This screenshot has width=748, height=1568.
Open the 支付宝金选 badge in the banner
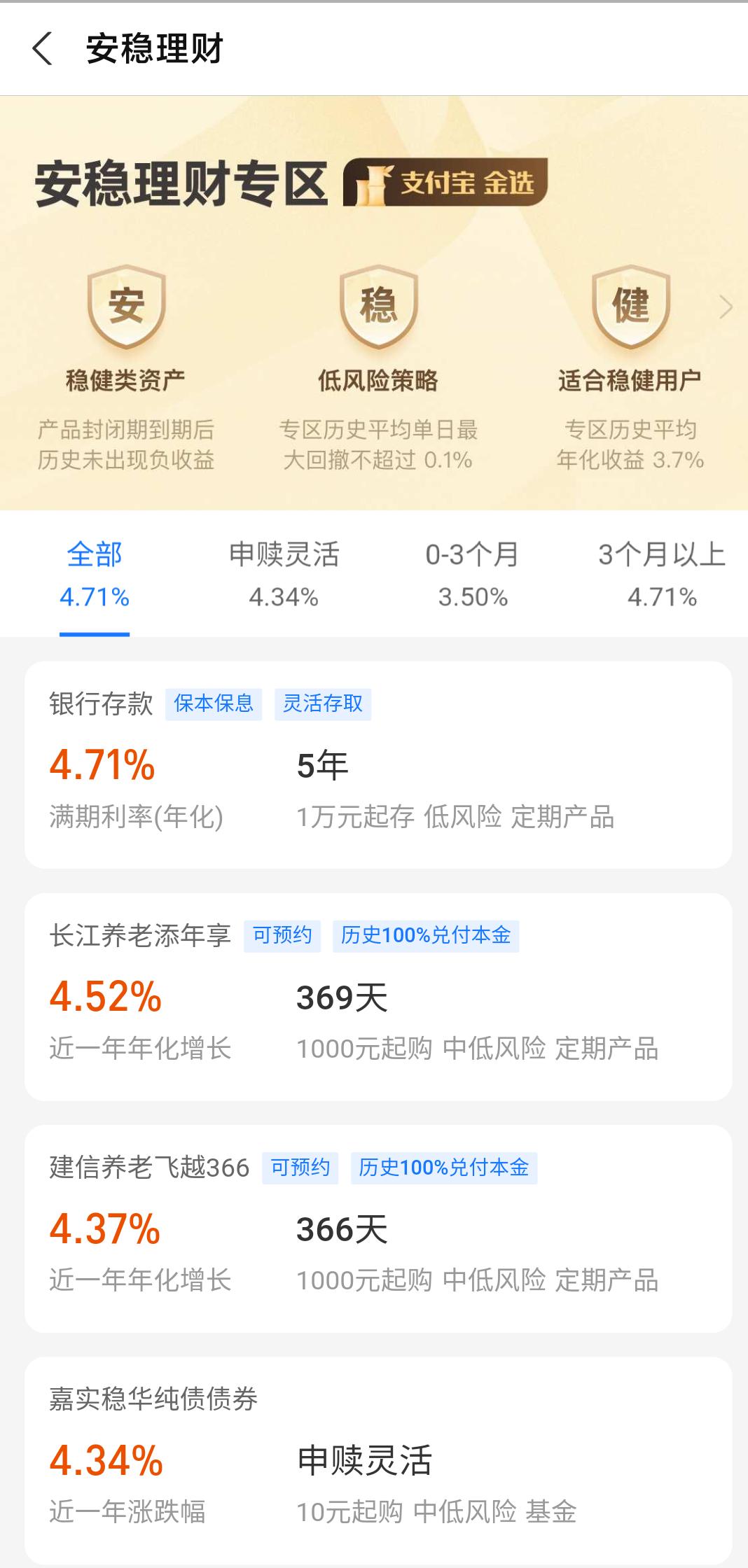pyautogui.click(x=446, y=184)
